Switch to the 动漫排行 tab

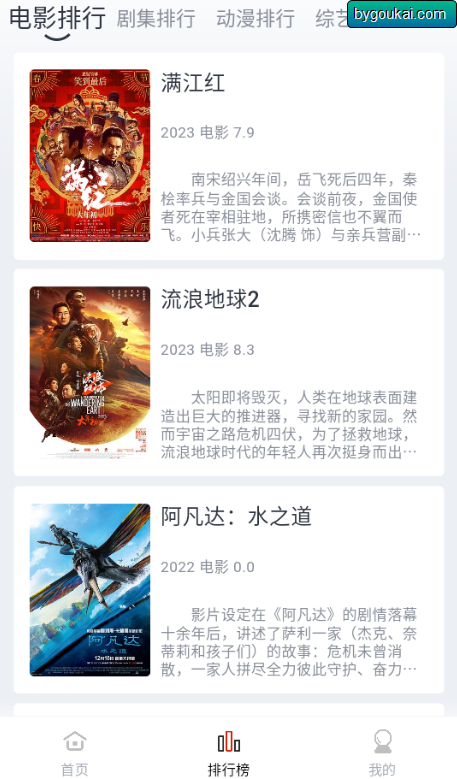click(x=255, y=19)
